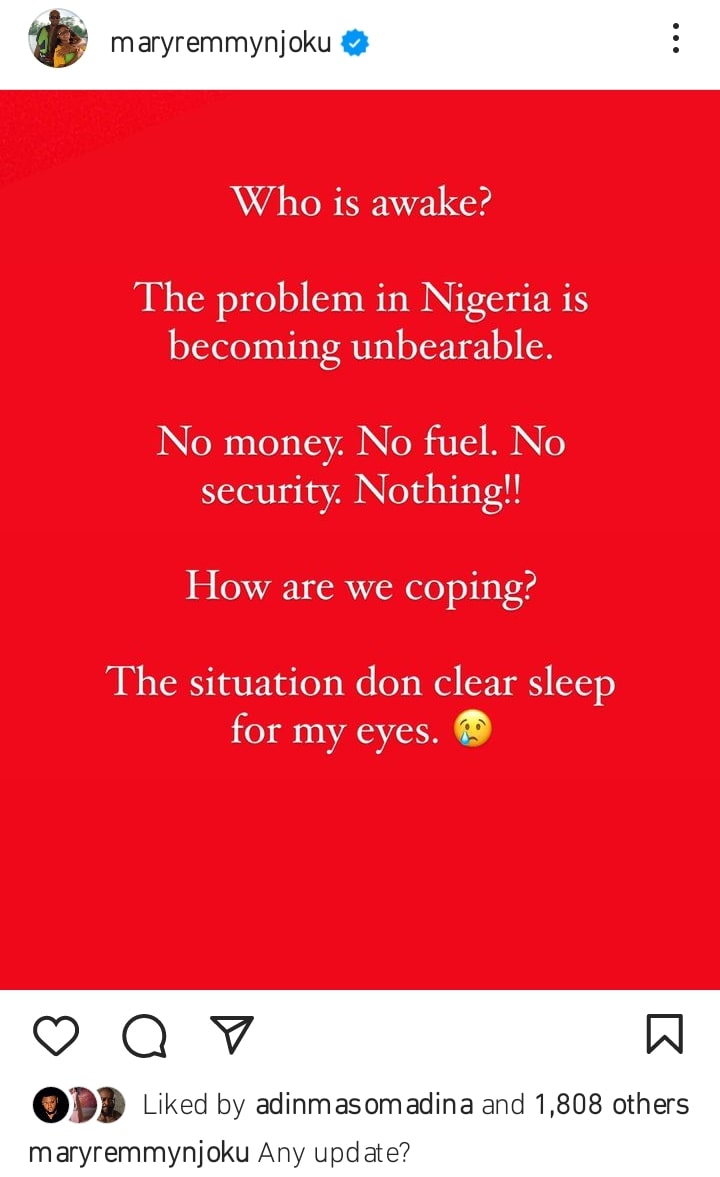Tap maryremmynjoku's name in the caption
Viewport: 720px width, 1177px height.
point(139,1152)
